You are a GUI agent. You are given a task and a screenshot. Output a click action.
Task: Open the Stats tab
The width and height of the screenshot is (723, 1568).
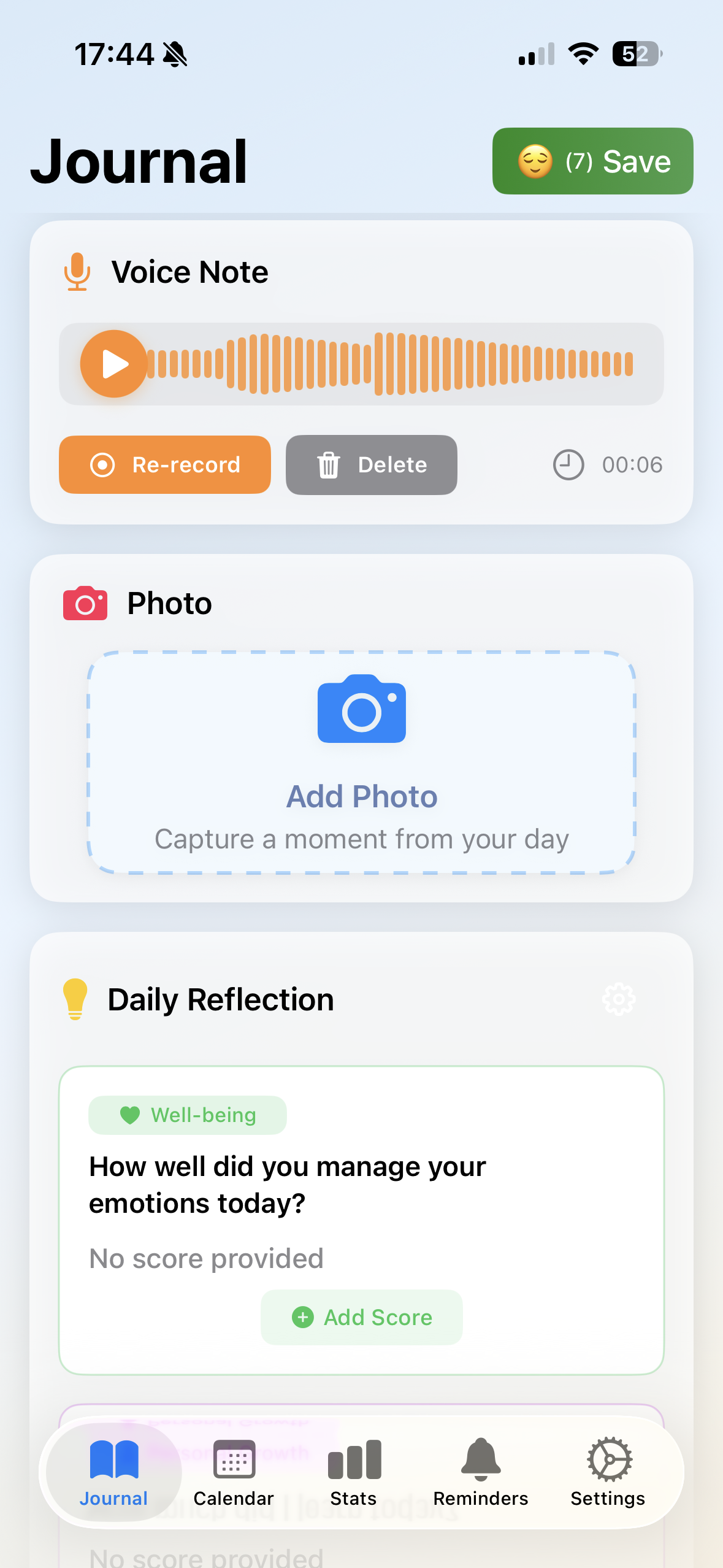point(354,1472)
